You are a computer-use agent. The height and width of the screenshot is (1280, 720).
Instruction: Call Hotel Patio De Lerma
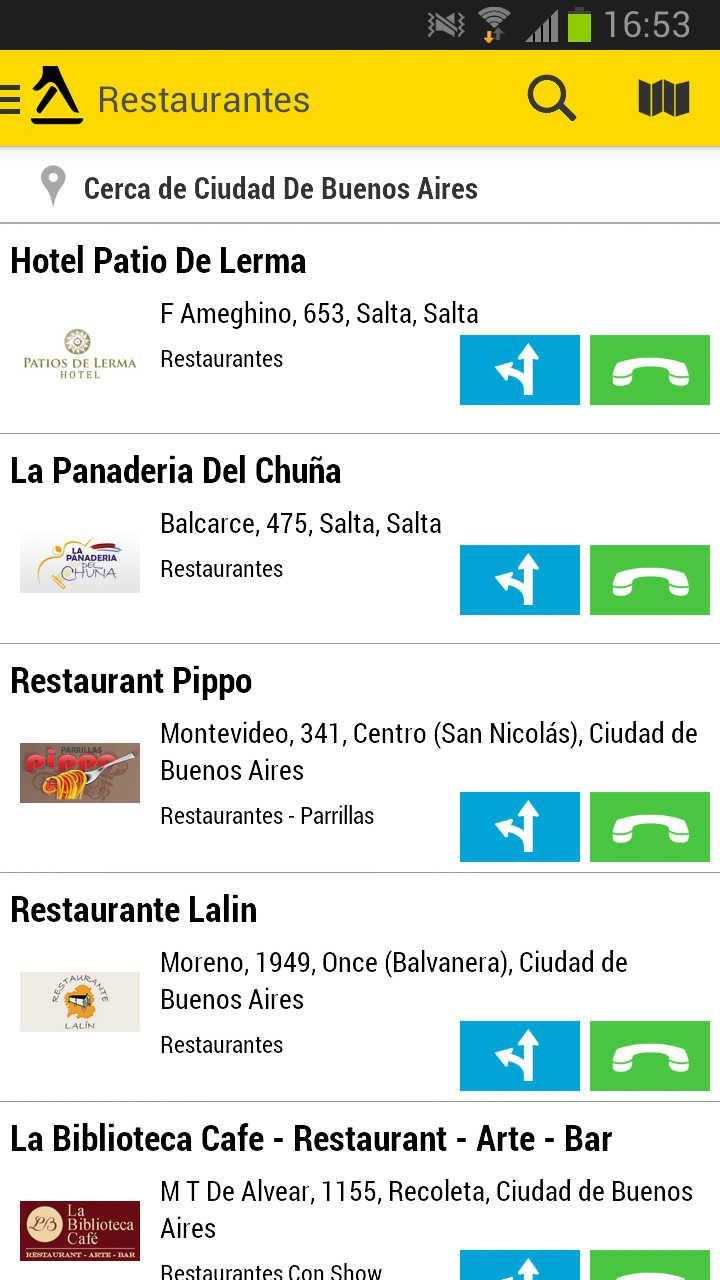(x=650, y=370)
